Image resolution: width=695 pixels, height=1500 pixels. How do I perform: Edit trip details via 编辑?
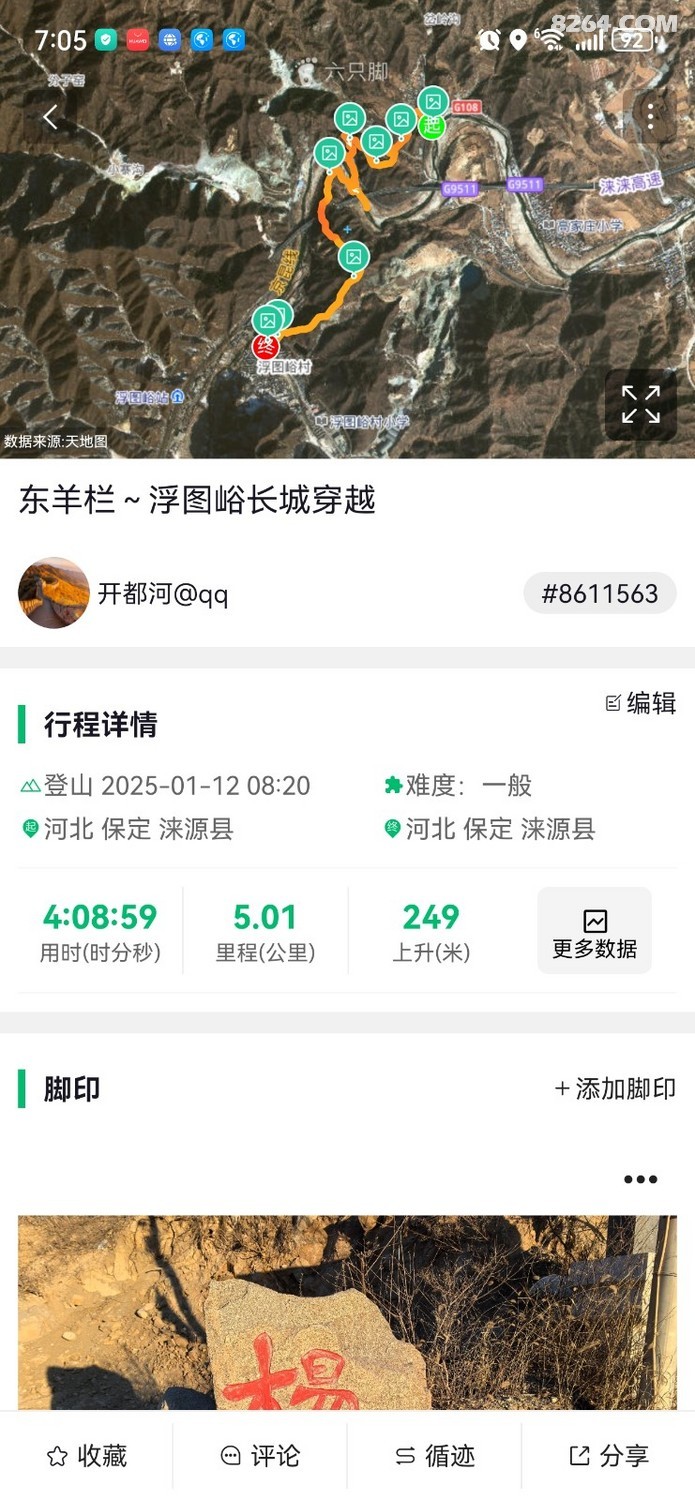(x=641, y=703)
